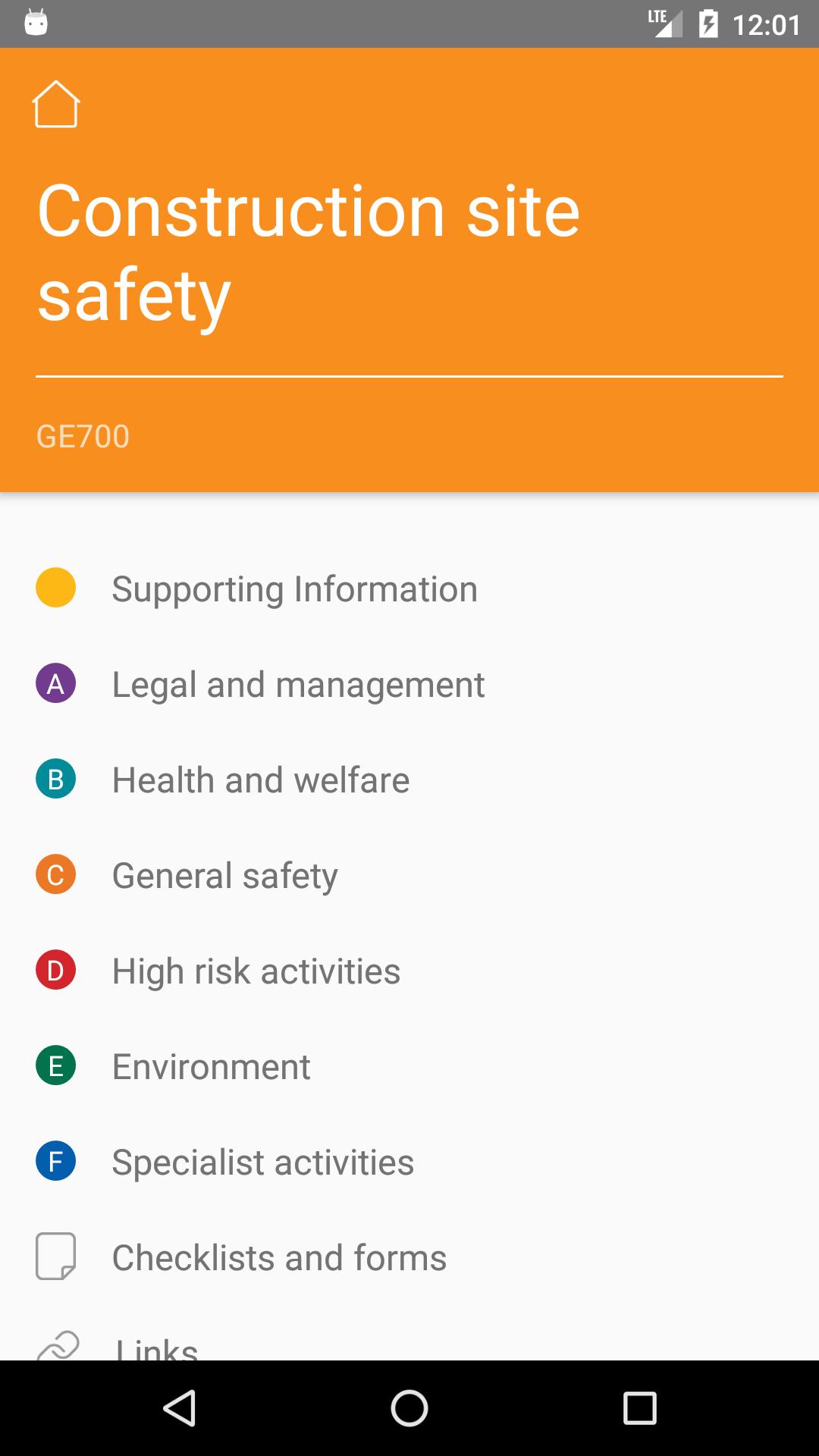Show recent apps from the navigation bar
This screenshot has width=819, height=1456.
(x=639, y=1408)
